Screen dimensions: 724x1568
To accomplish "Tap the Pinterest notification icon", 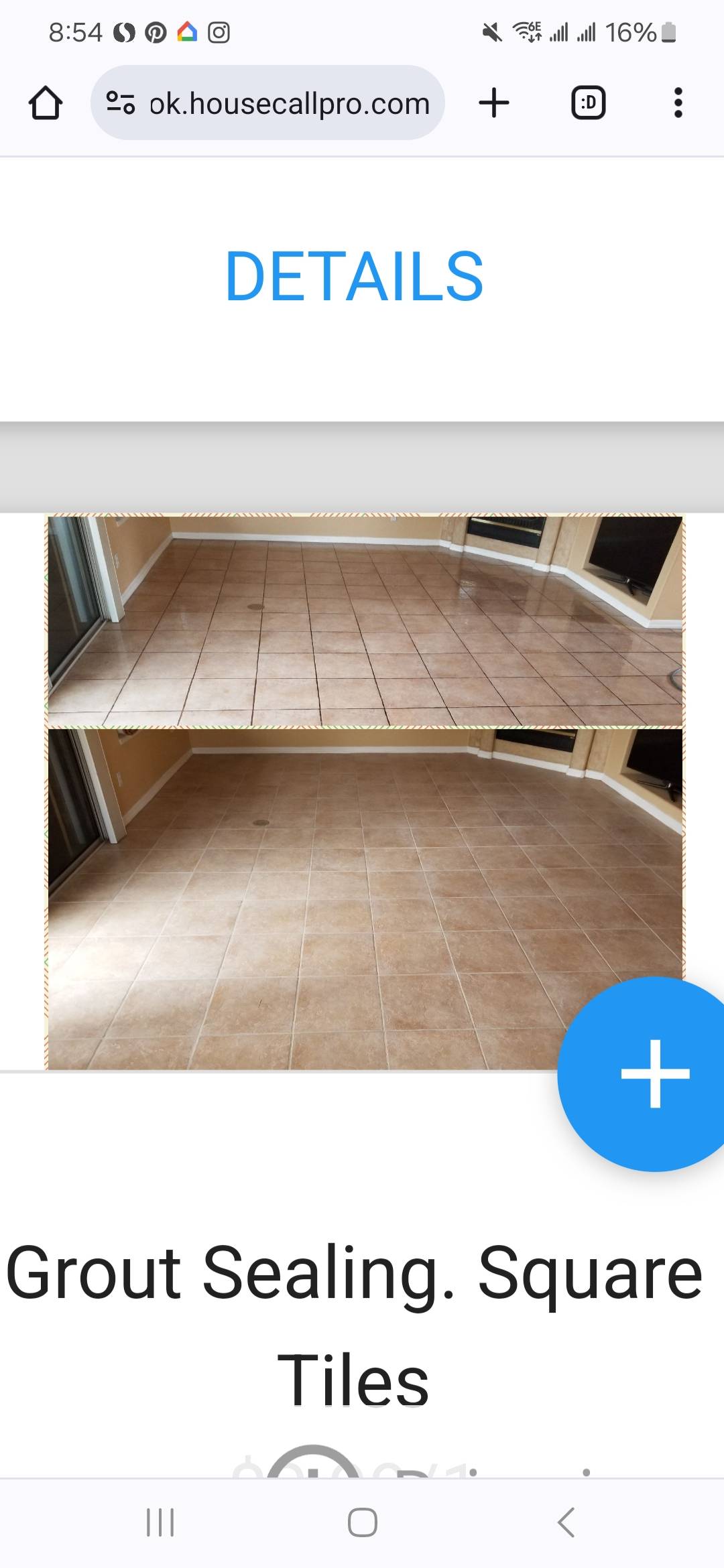I will click(155, 31).
